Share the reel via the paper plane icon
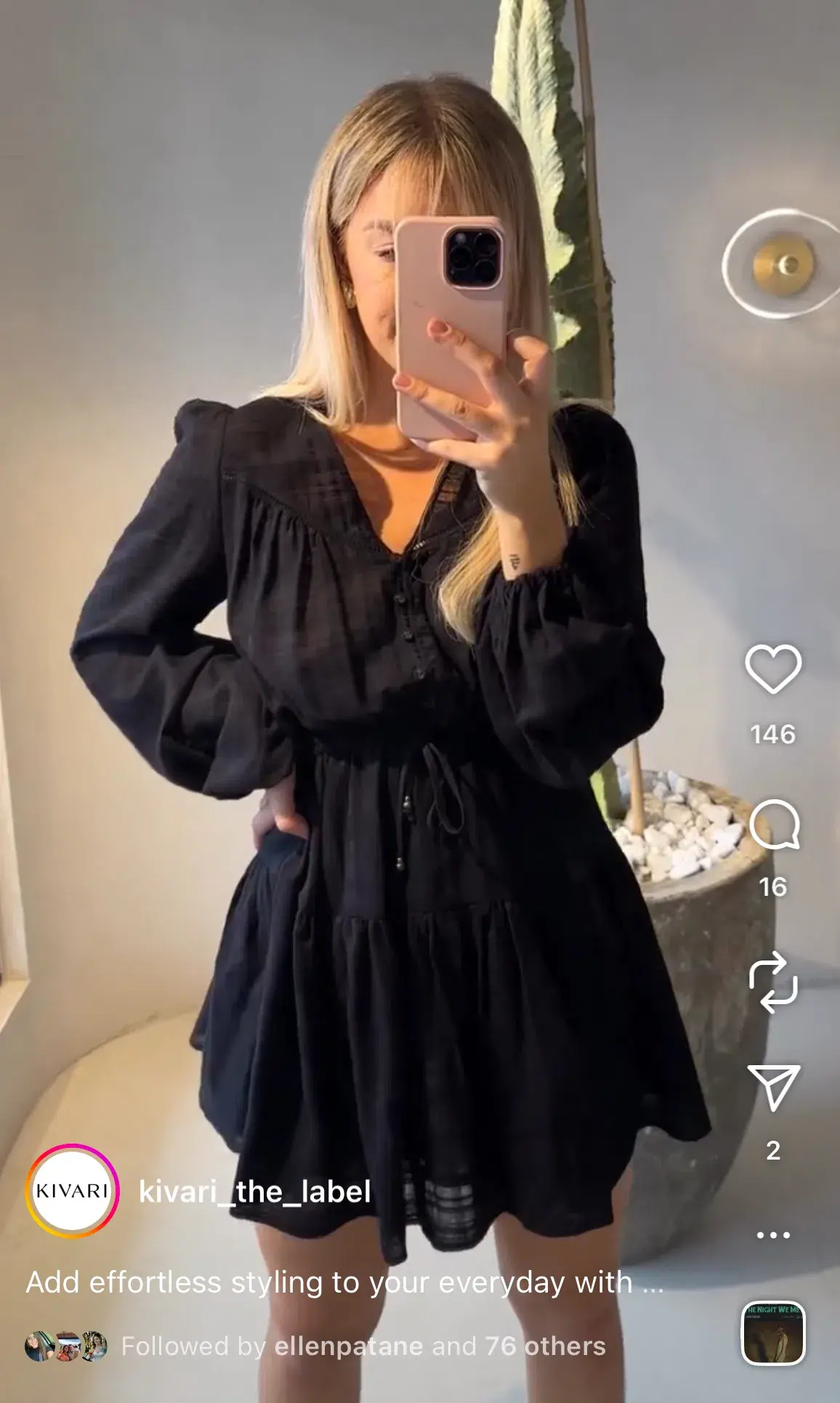Image resolution: width=840 pixels, height=1403 pixels. [x=774, y=1087]
